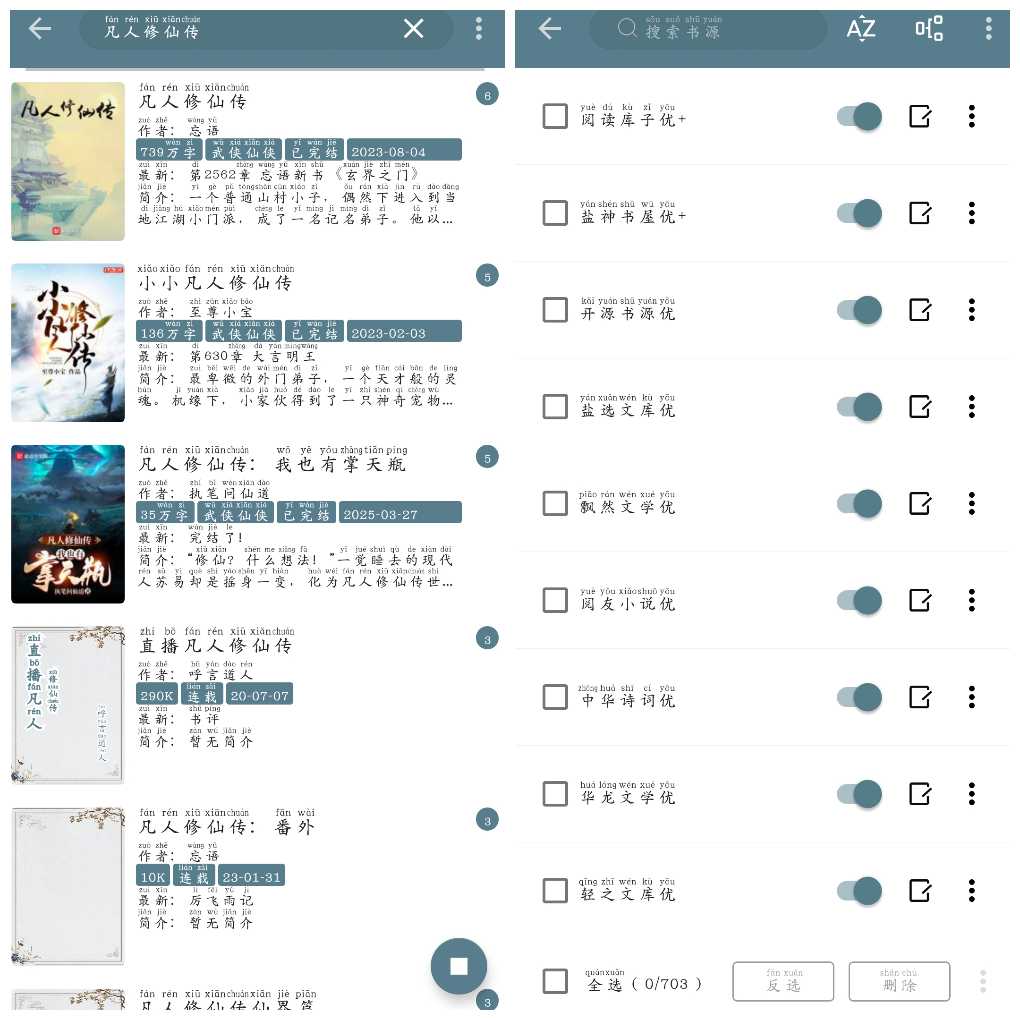Screen dimensions: 1020x1020
Task: Check the box for 阅读库子优+
Action: pos(555,117)
